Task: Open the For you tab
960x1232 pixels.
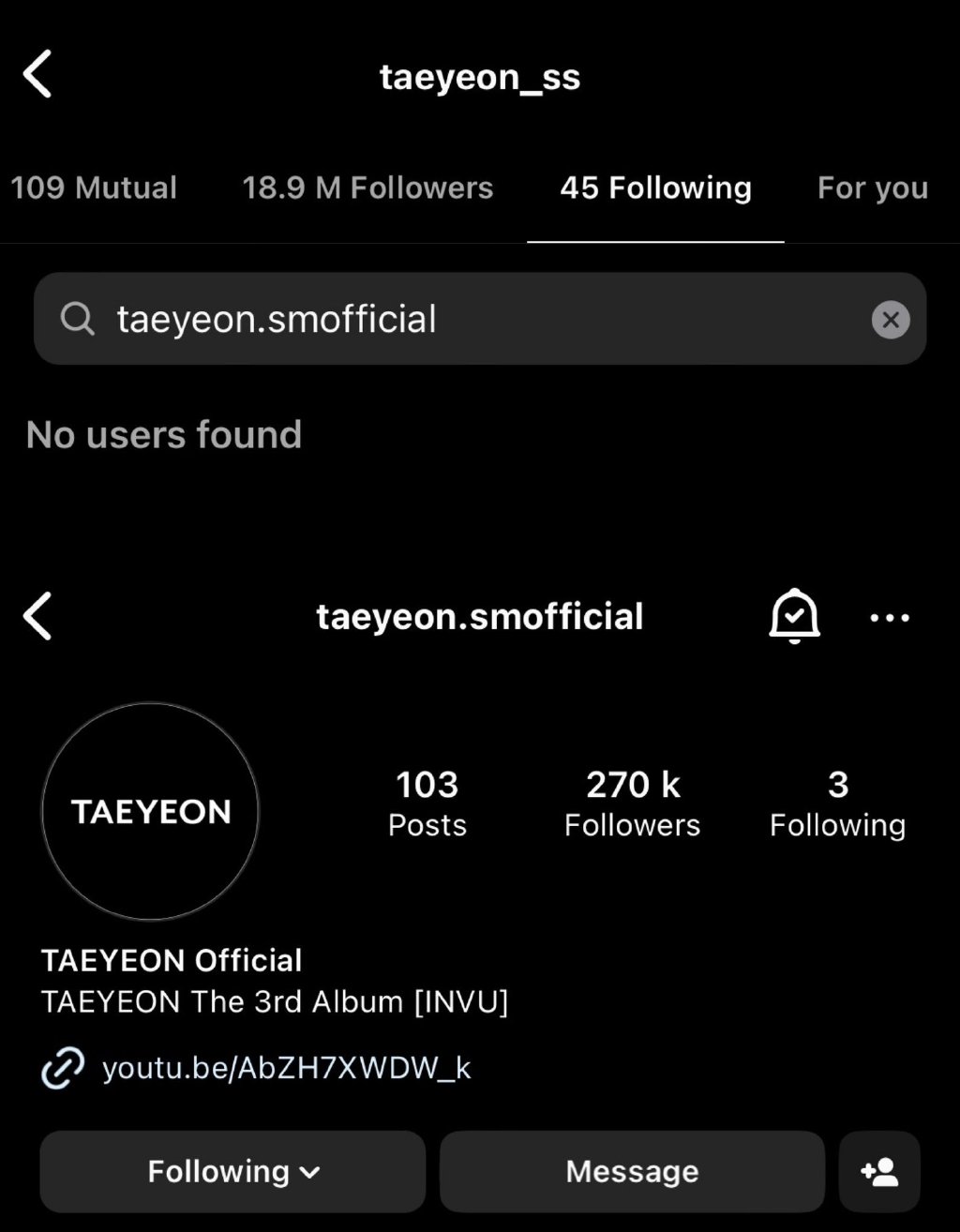Action: 872,188
